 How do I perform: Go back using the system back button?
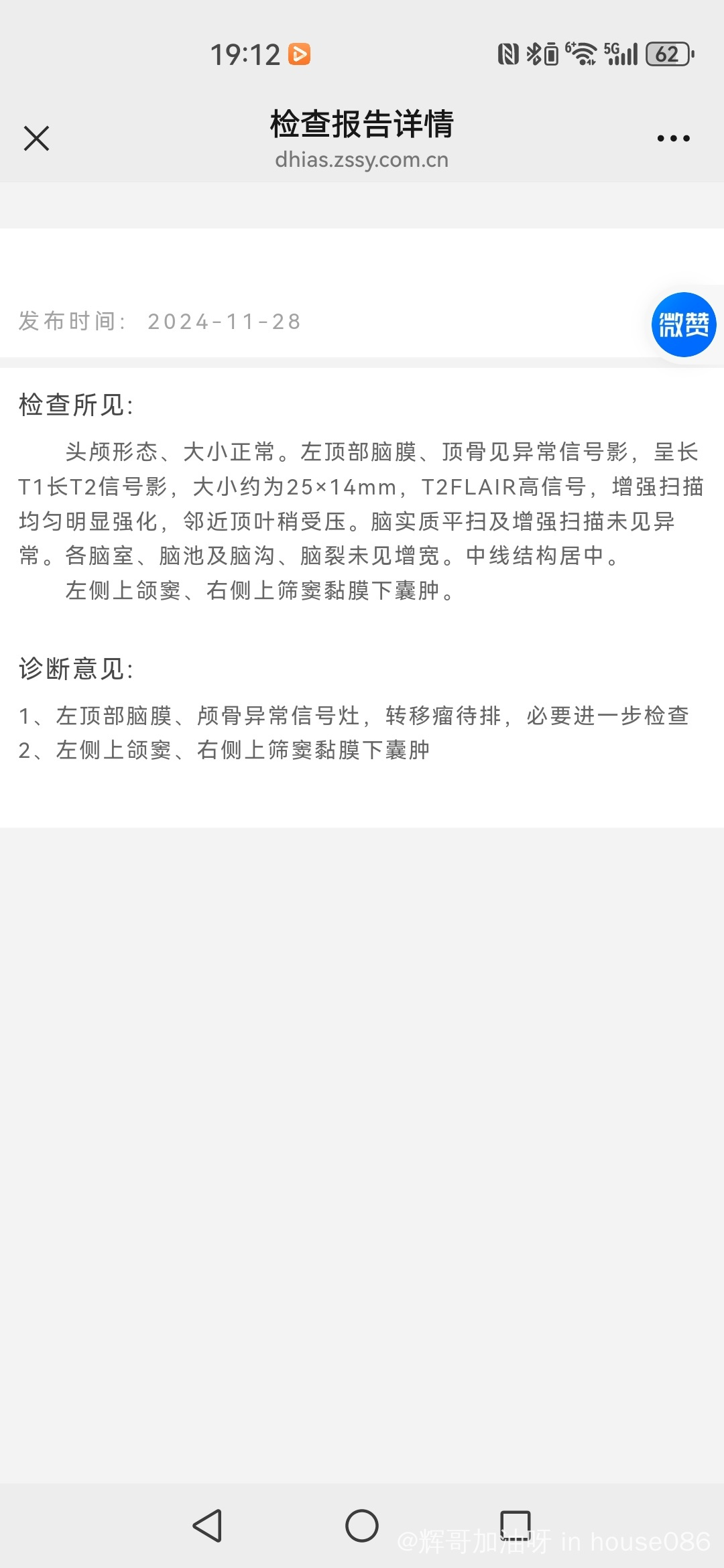point(207,1526)
